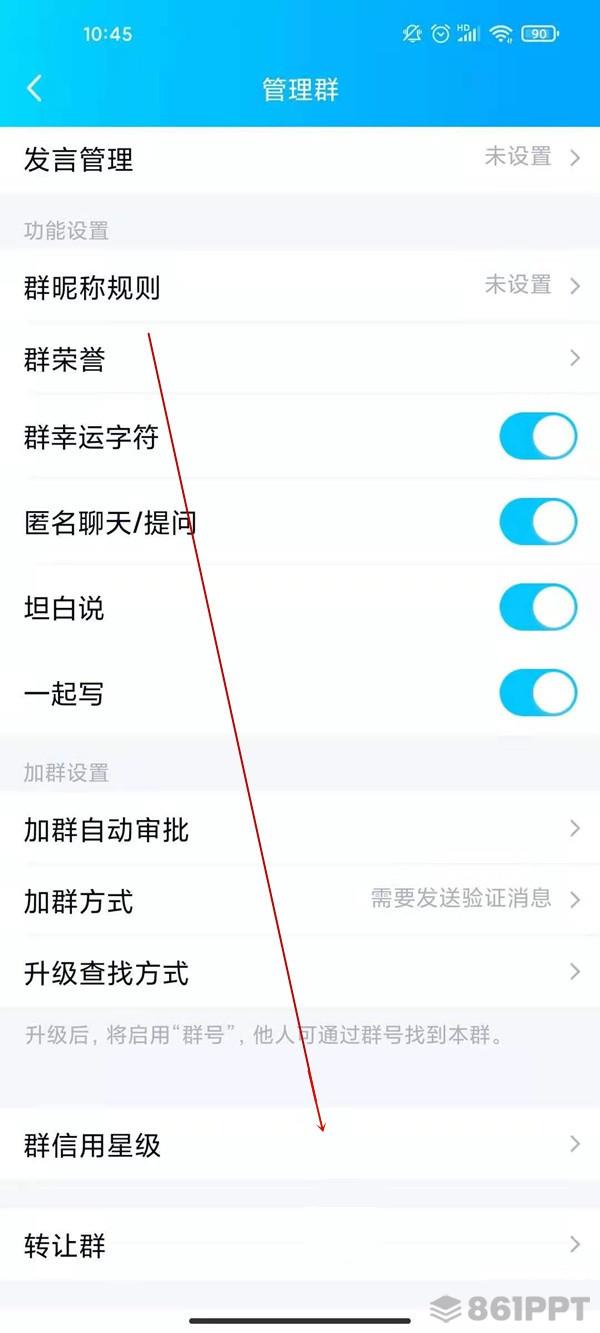
Task: Open 发言管理 settings
Action: (300, 159)
